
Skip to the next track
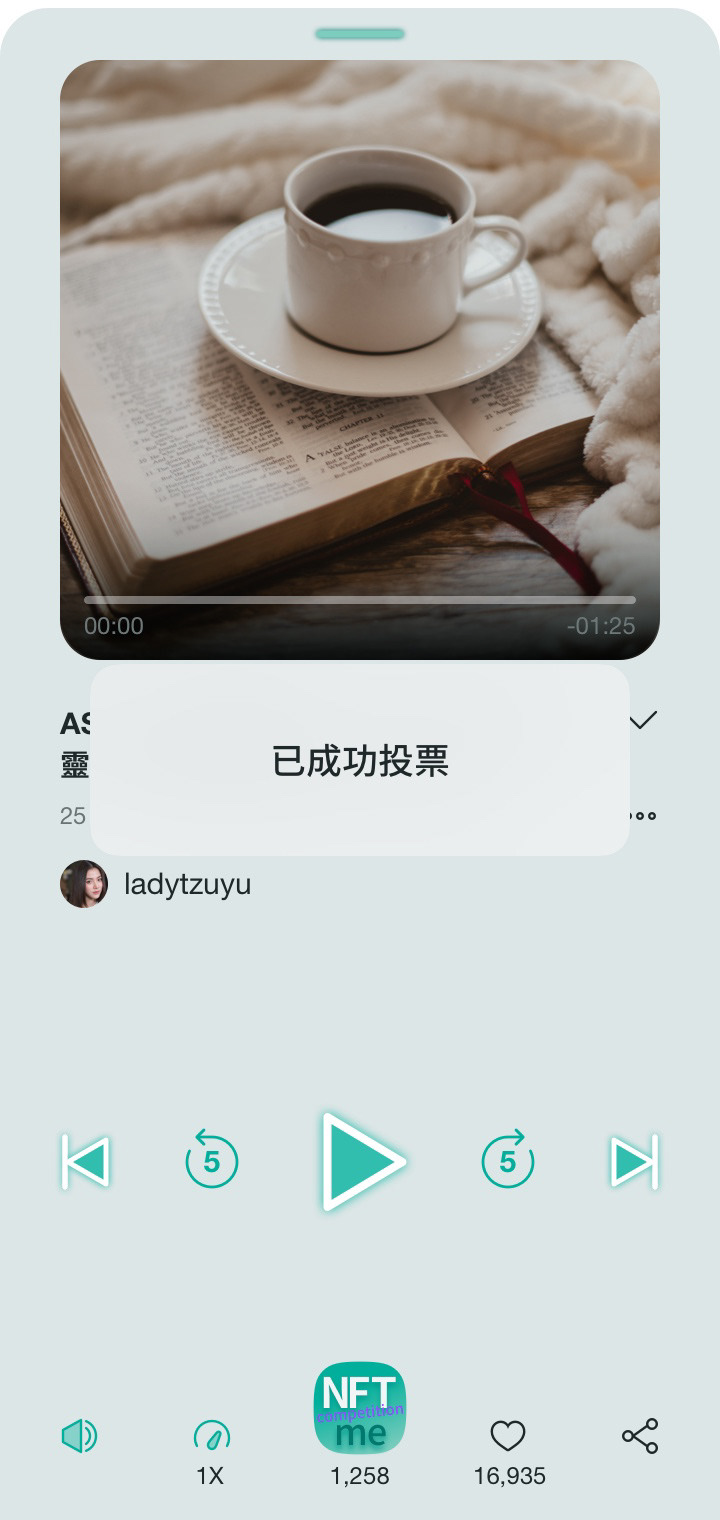[x=634, y=1162]
